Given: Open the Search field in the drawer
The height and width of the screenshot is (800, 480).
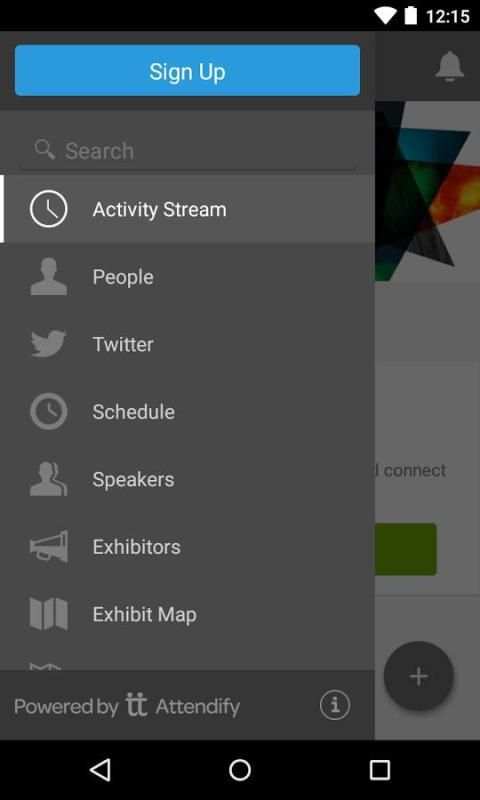Looking at the screenshot, I should (x=187, y=151).
